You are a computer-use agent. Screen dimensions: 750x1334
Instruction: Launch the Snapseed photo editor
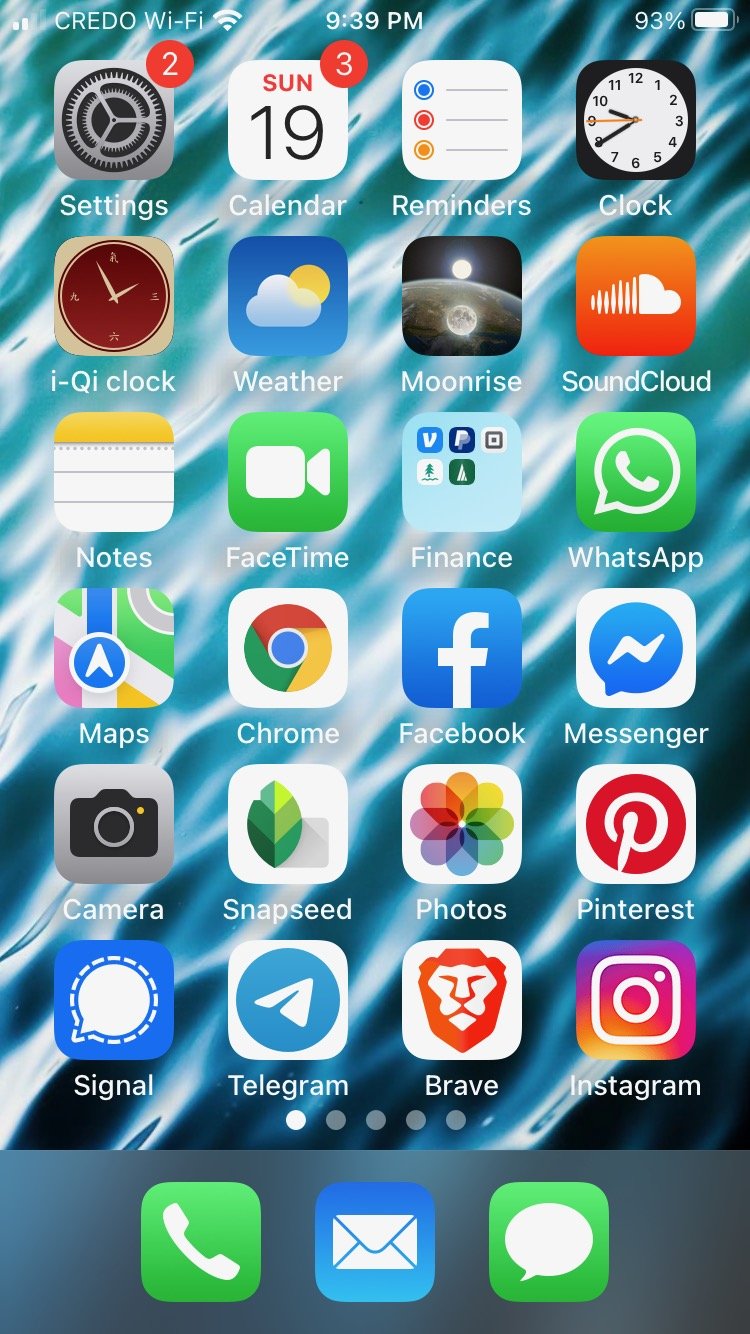[x=288, y=824]
